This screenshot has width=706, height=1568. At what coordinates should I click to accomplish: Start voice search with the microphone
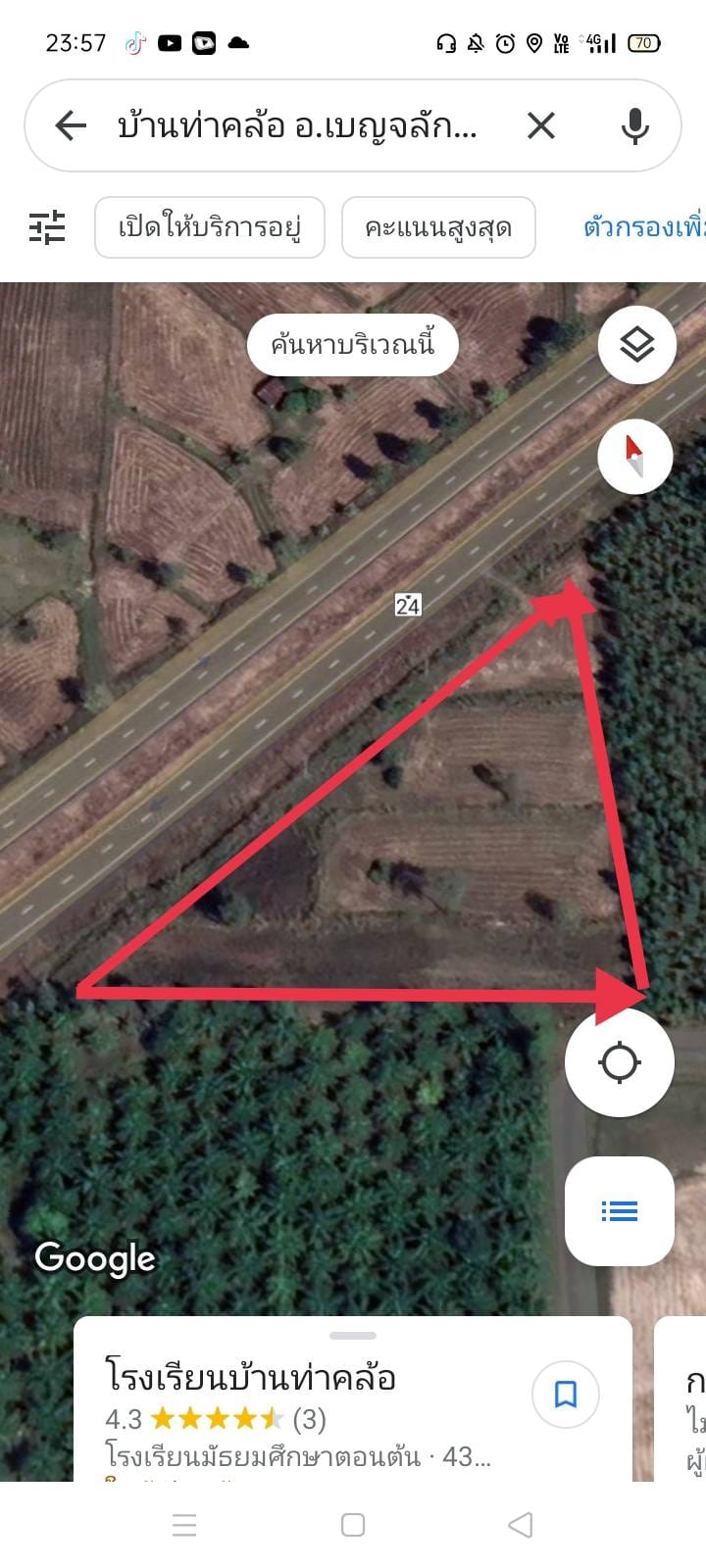coord(635,125)
